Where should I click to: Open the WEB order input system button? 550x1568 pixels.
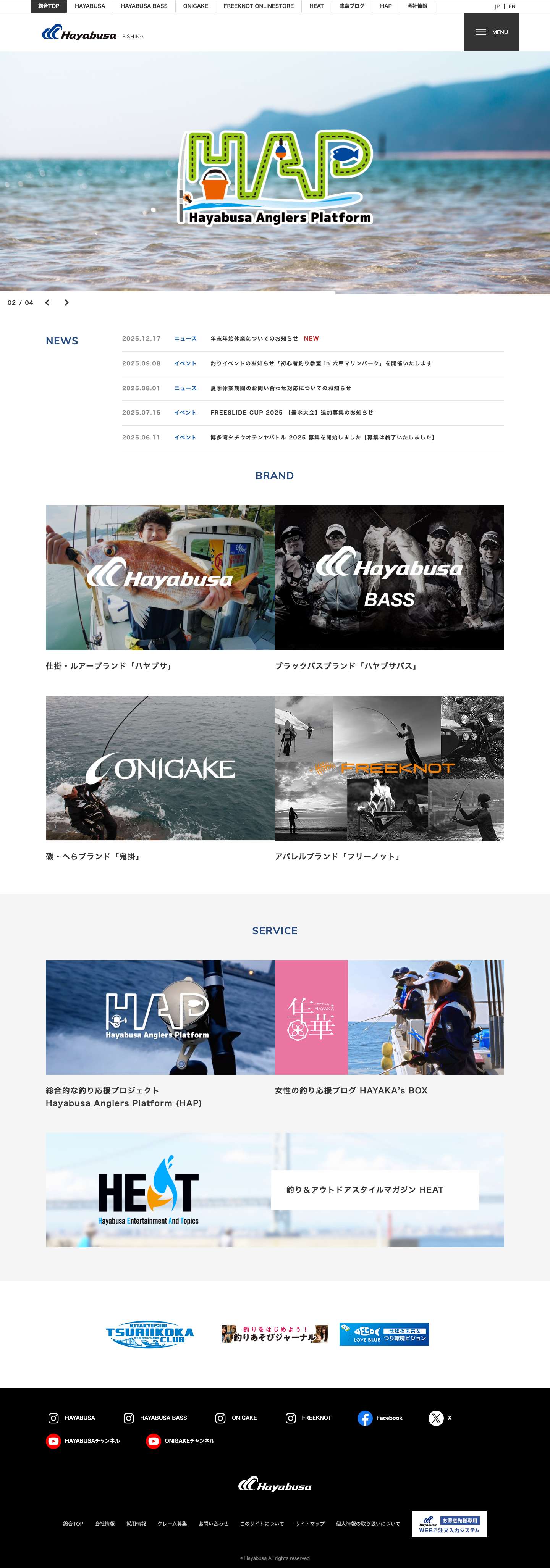tap(449, 1524)
